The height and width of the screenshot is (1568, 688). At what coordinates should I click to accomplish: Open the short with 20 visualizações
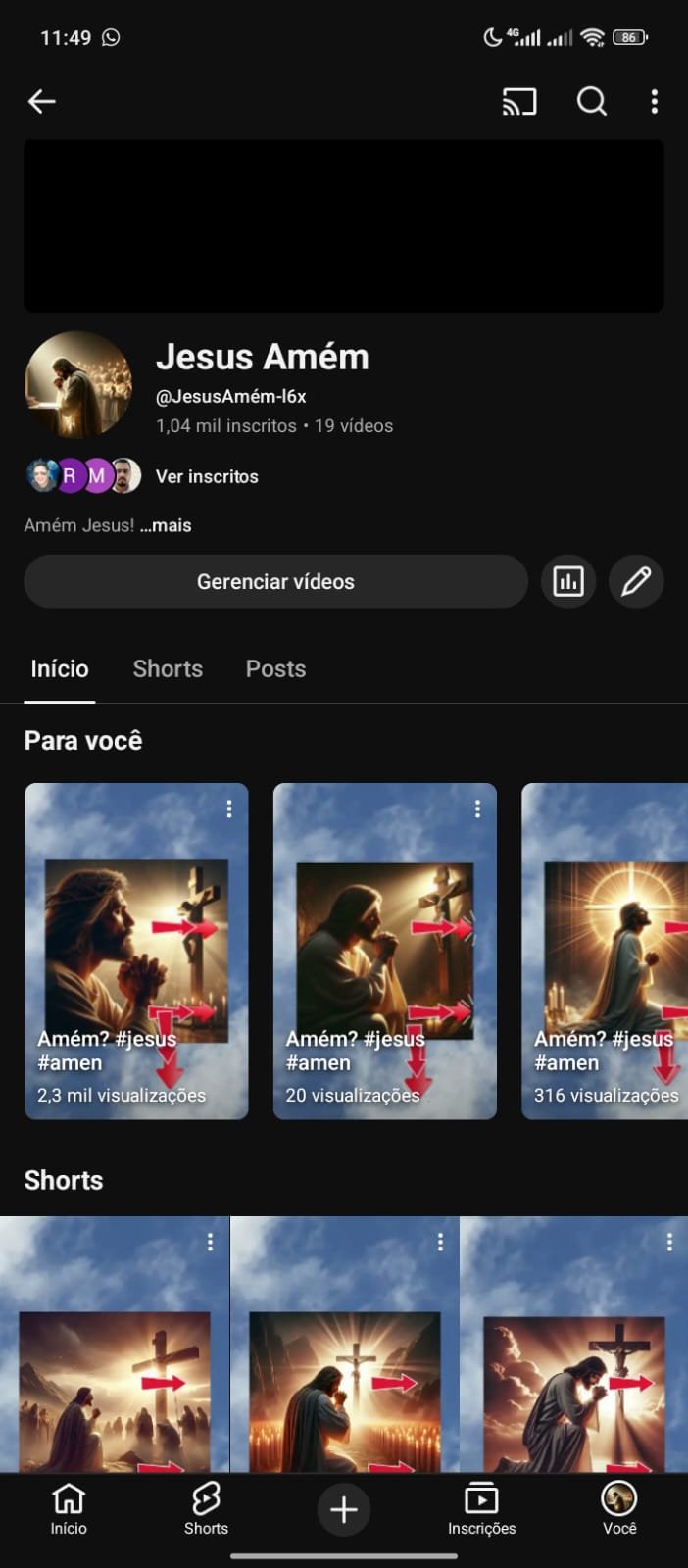384,951
